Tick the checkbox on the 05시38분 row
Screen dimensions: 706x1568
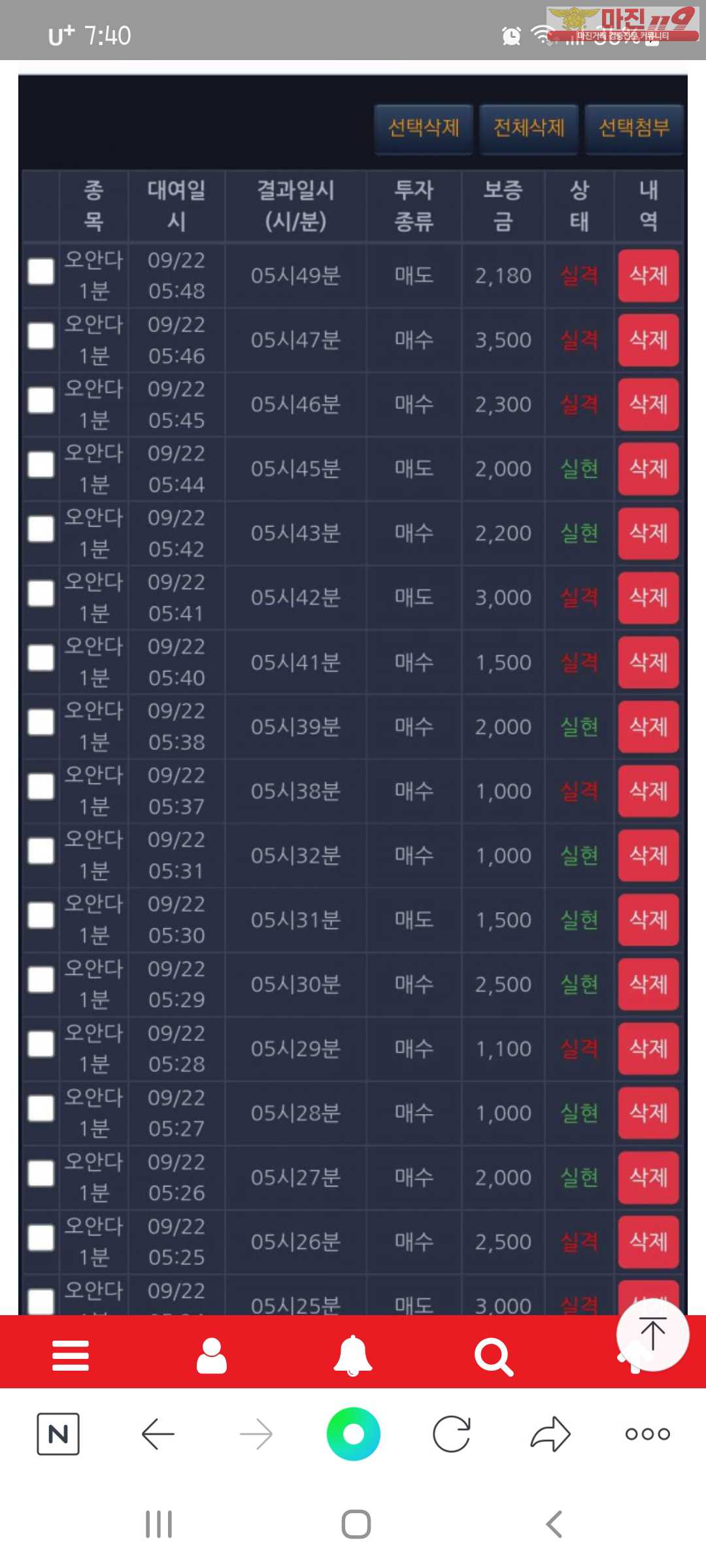pos(41,787)
